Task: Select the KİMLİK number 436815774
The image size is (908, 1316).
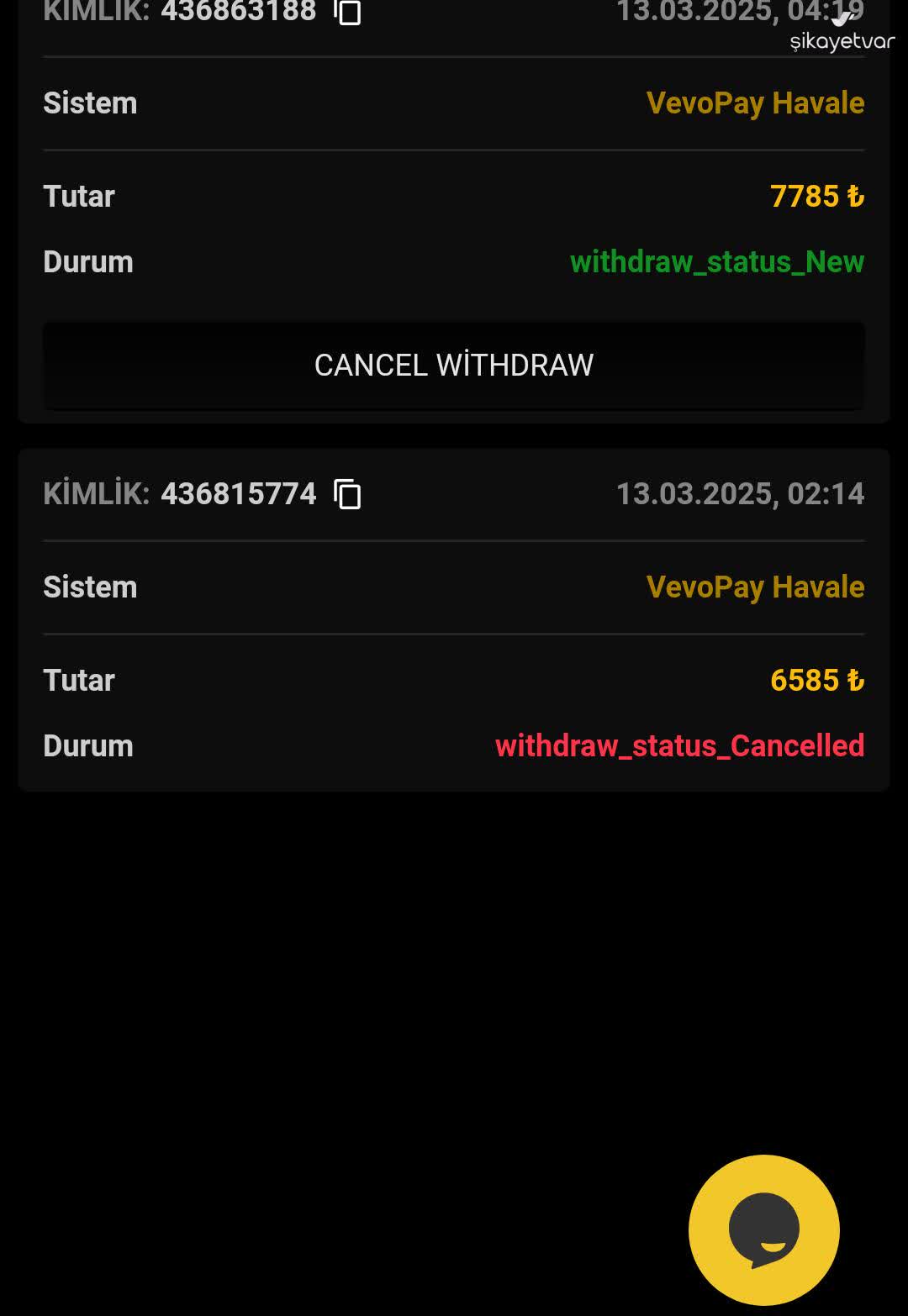Action: click(238, 495)
